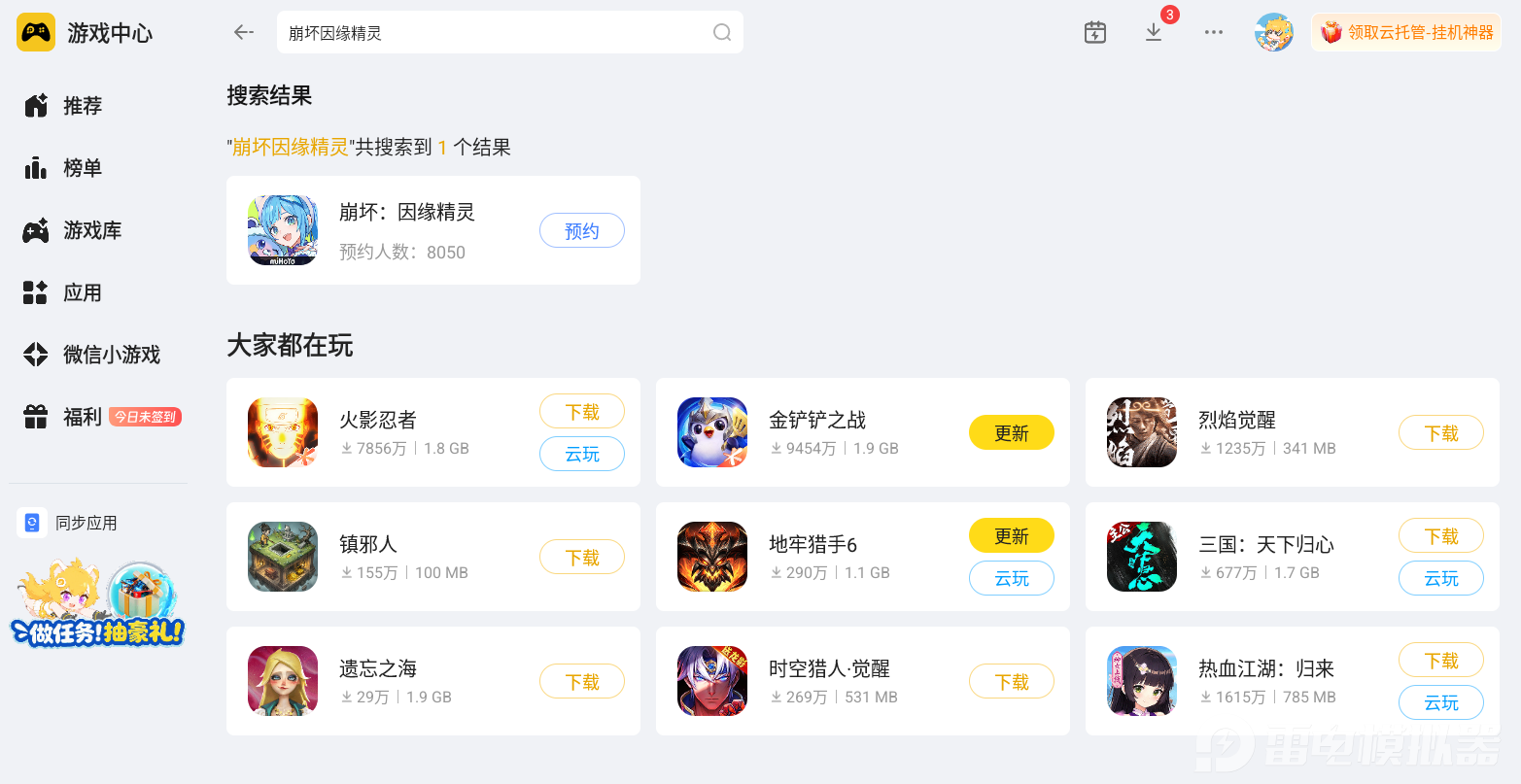The image size is (1521, 784).
Task: Download 烈焰觉醒
Action: coord(1441,433)
